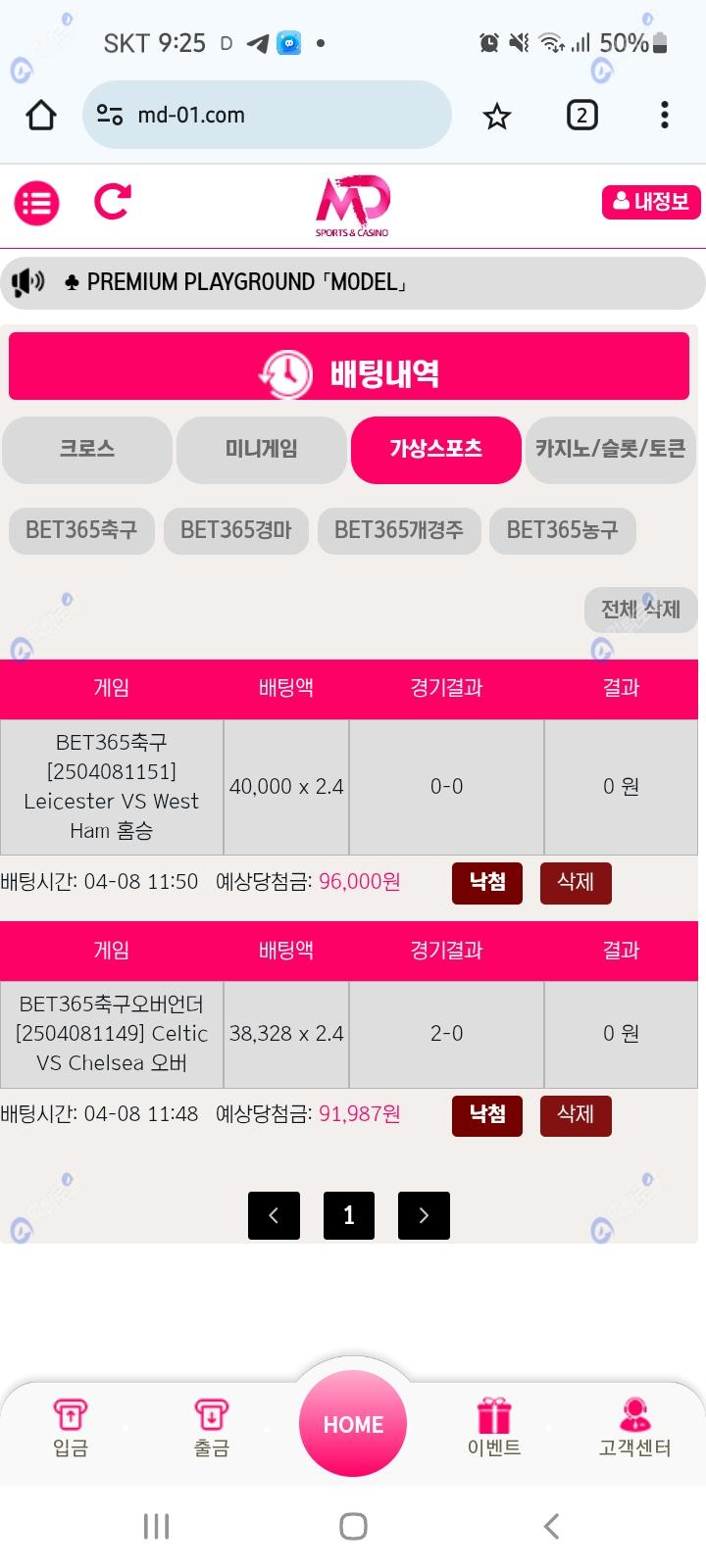Image resolution: width=706 pixels, height=1568 pixels.
Task: Open 고객센터 customer support
Action: point(635,1428)
